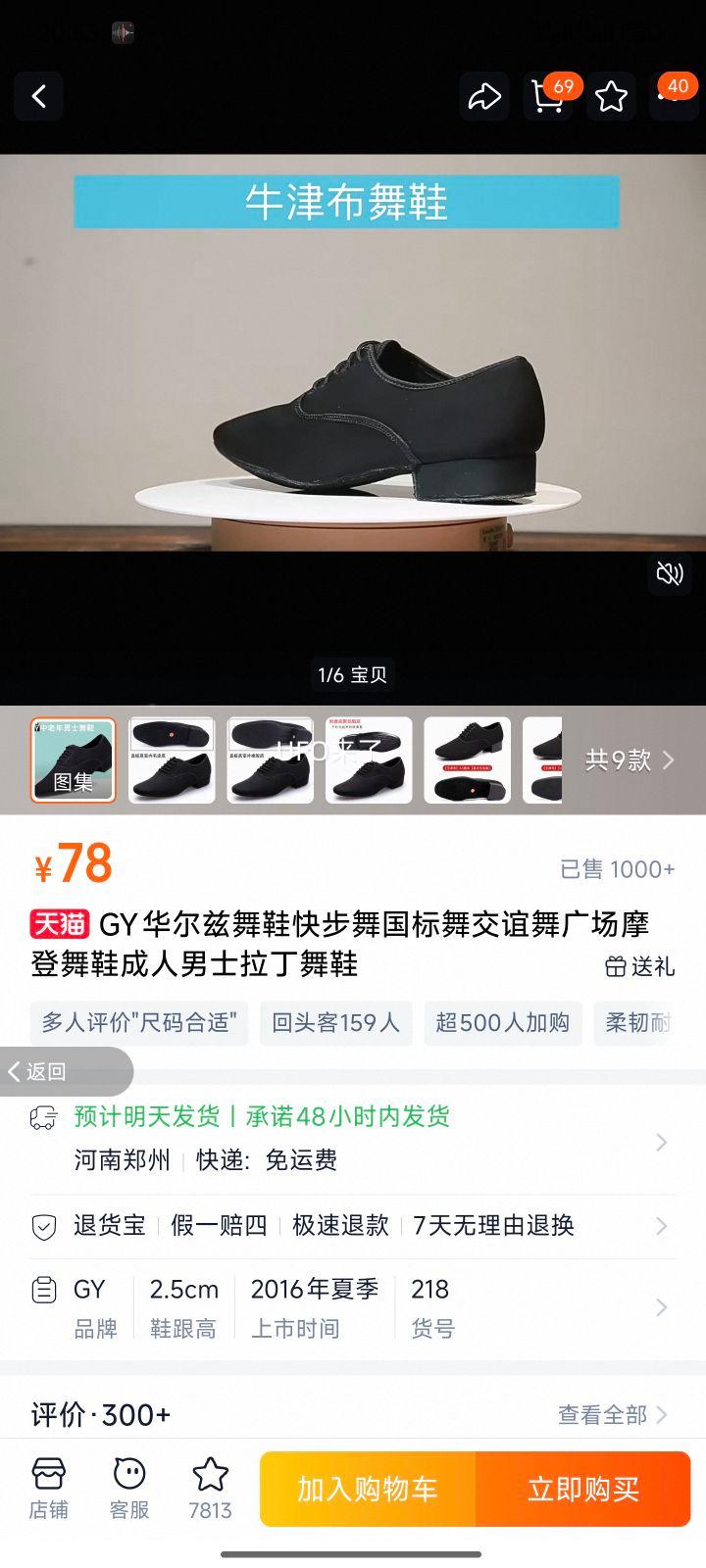Open the shopping cart icon showing 69 items
The image size is (706, 1568).
(547, 97)
